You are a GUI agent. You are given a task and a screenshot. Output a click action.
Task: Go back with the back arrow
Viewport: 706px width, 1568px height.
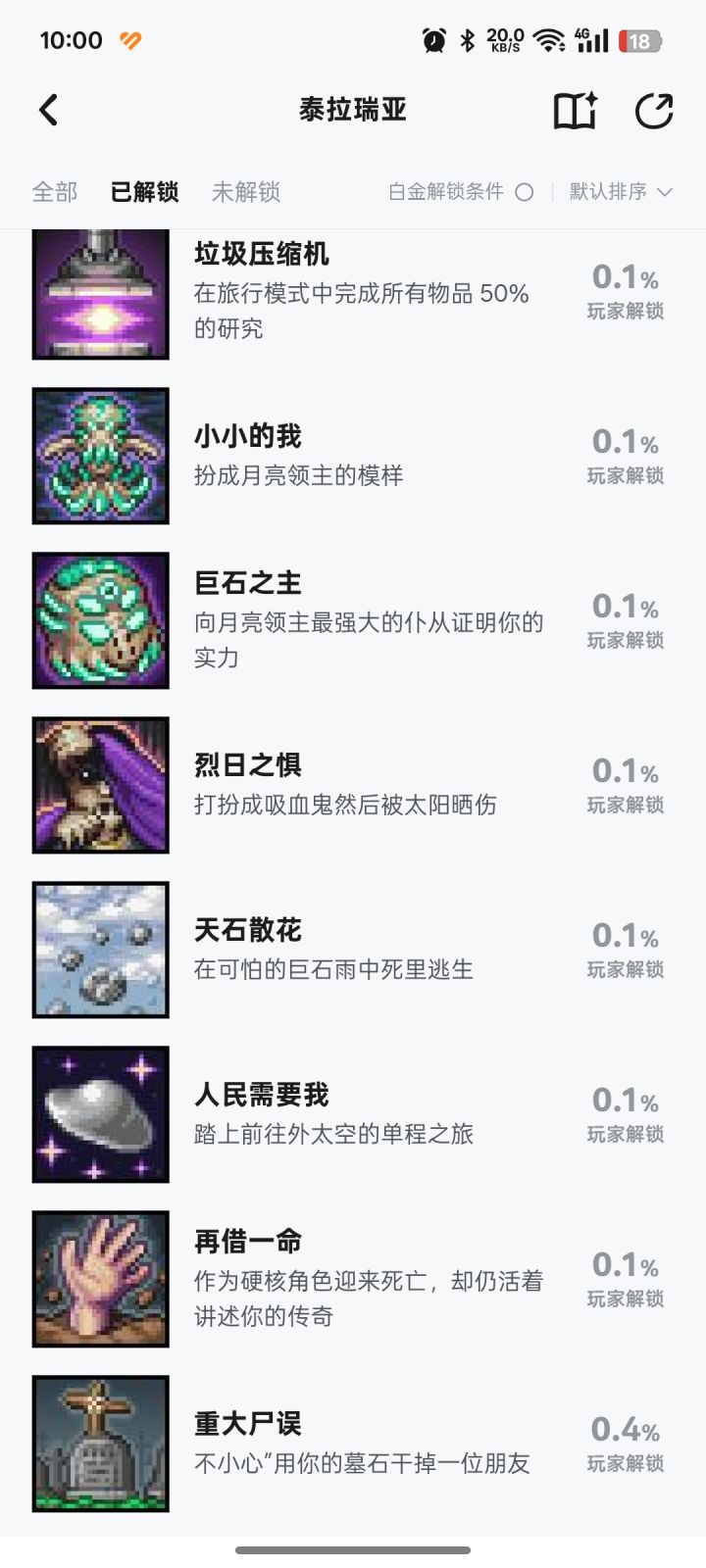pos(48,110)
